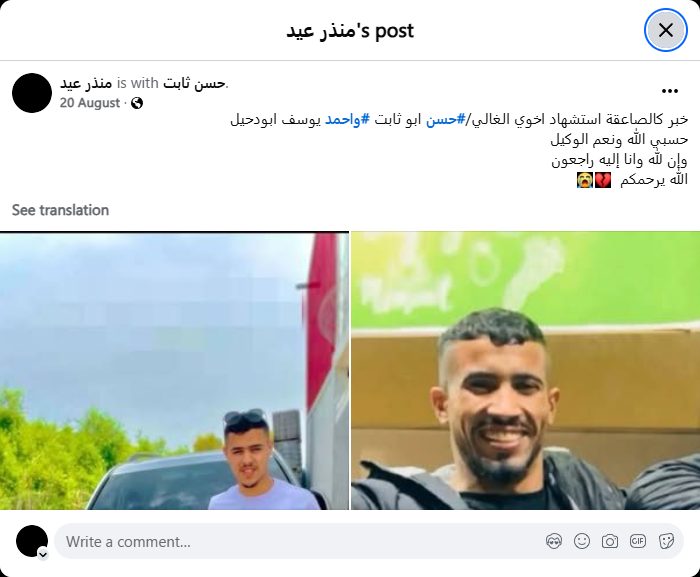
Task: Open tagged profile حسن ثابت
Action: (195, 83)
